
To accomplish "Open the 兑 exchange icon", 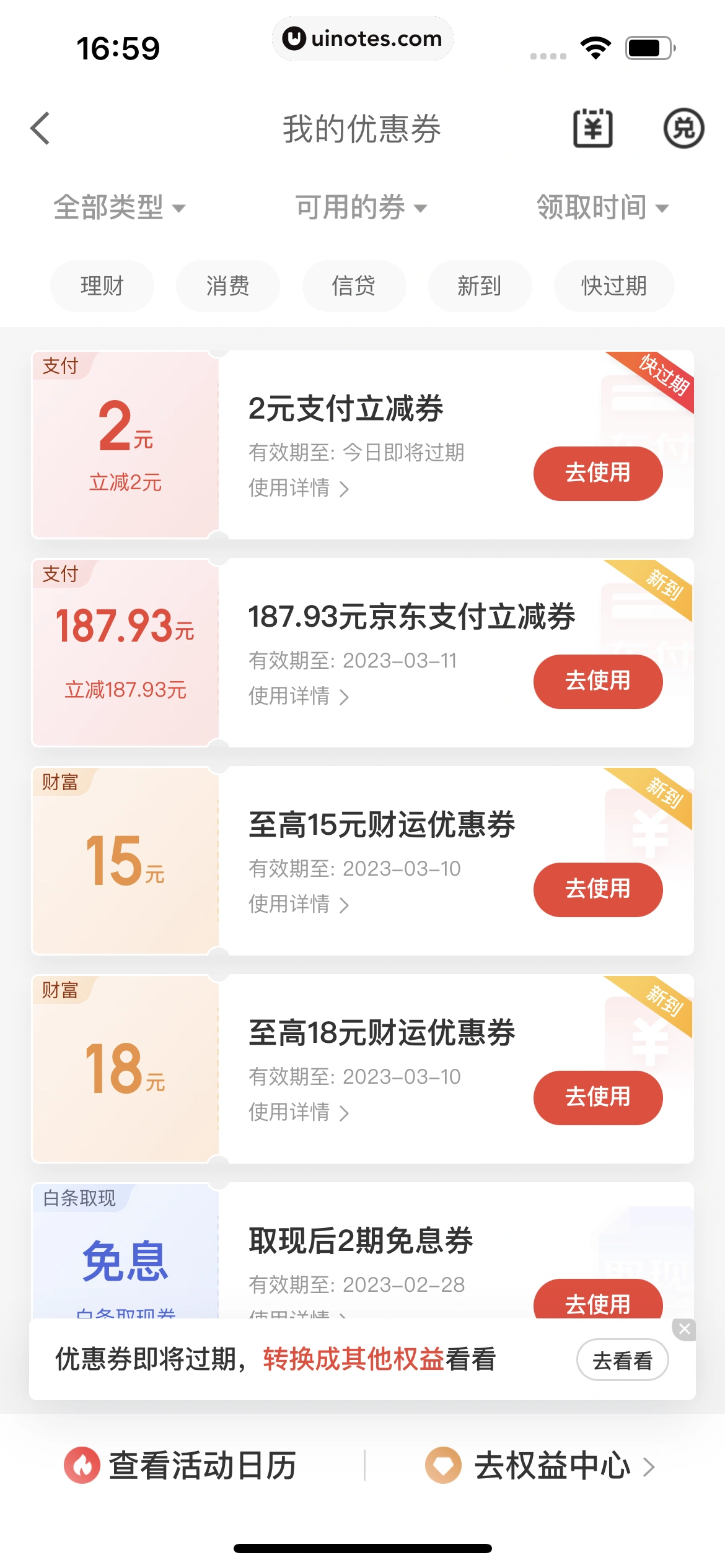I will [x=683, y=129].
